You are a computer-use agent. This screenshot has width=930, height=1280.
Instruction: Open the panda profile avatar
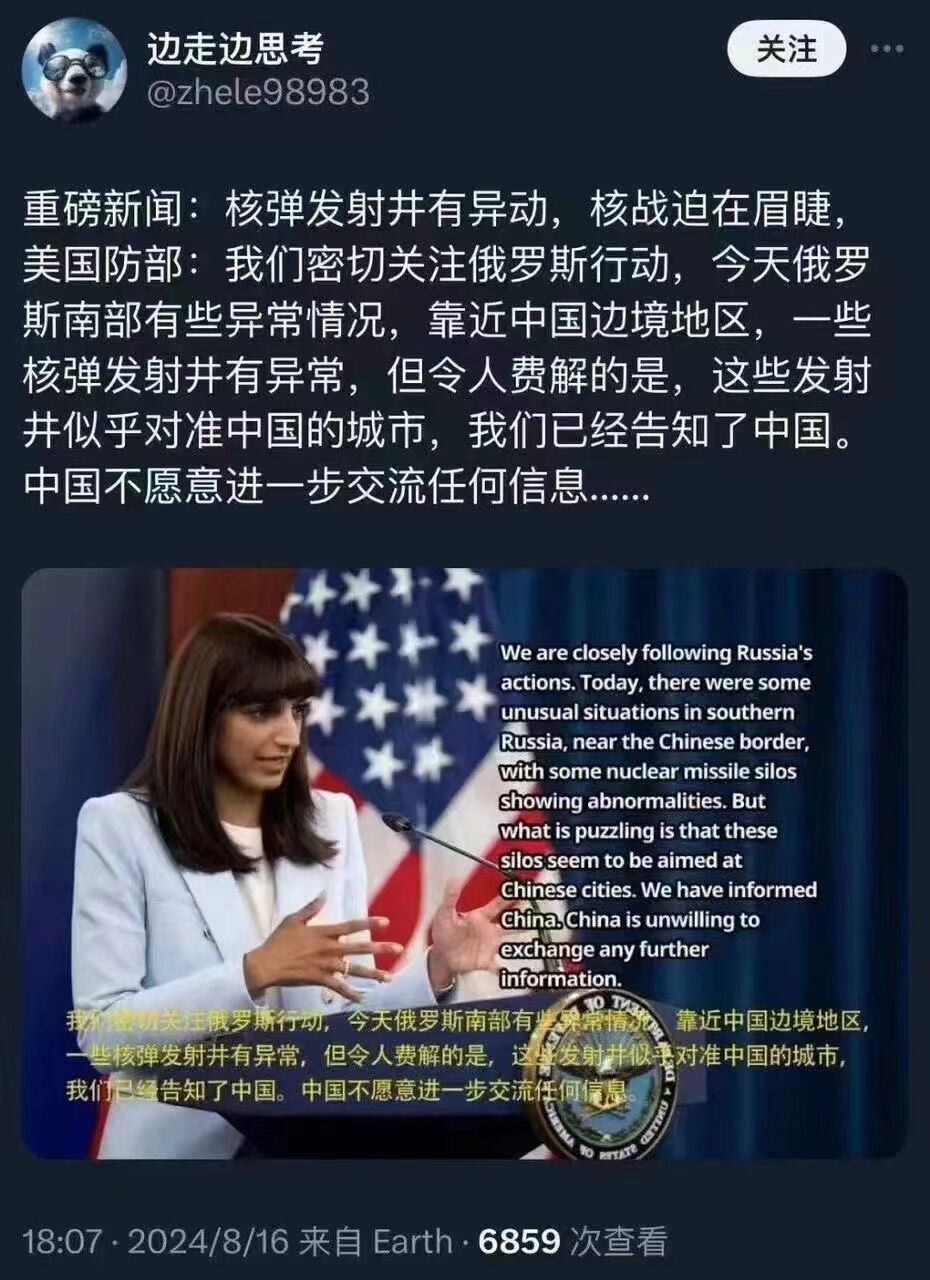74,70
